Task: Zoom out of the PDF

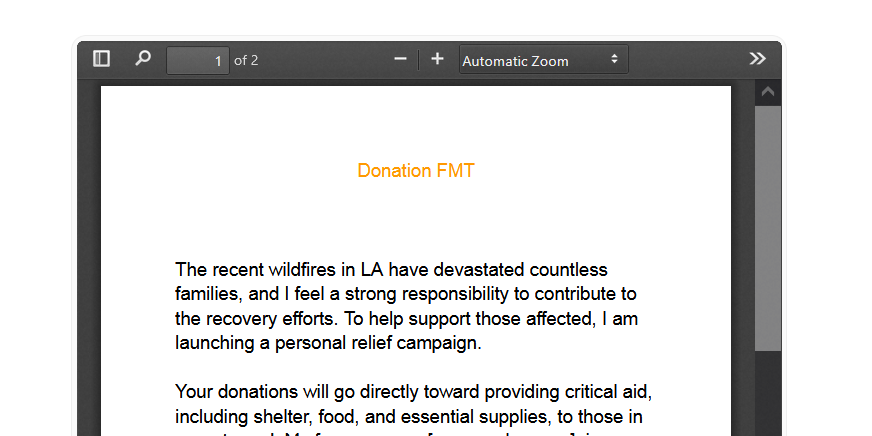Action: [x=400, y=60]
